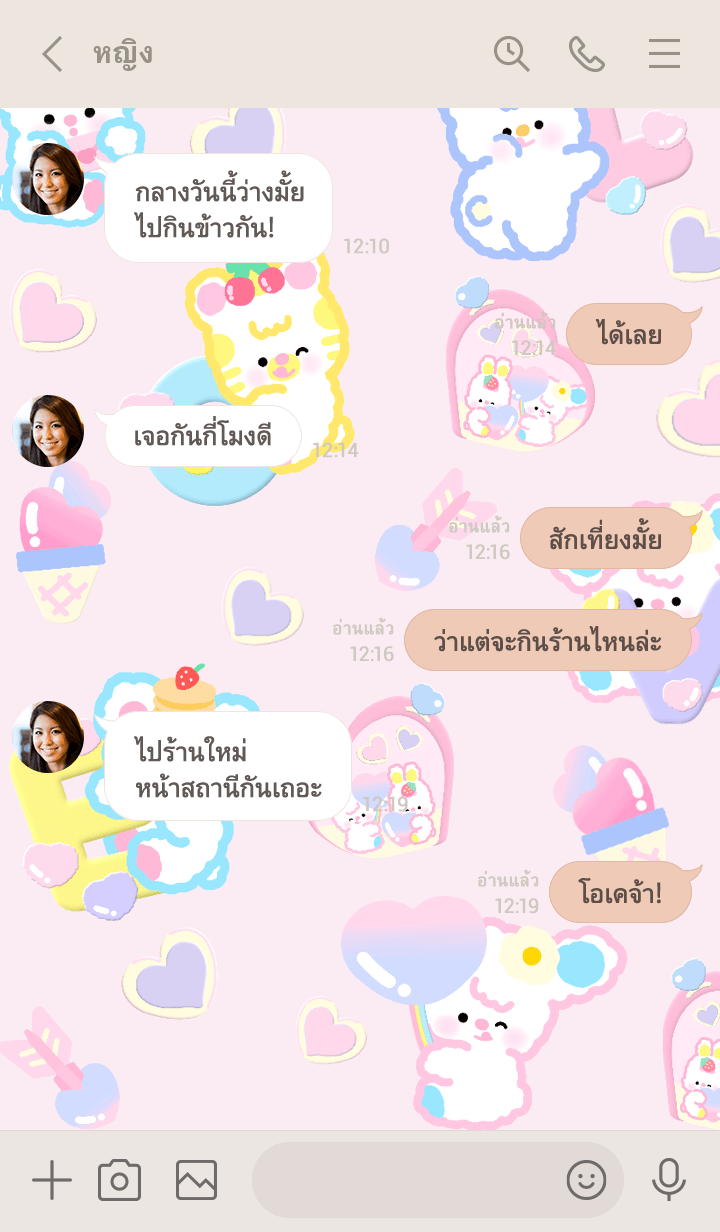
Task: Tap the message input field
Action: tap(400, 1181)
